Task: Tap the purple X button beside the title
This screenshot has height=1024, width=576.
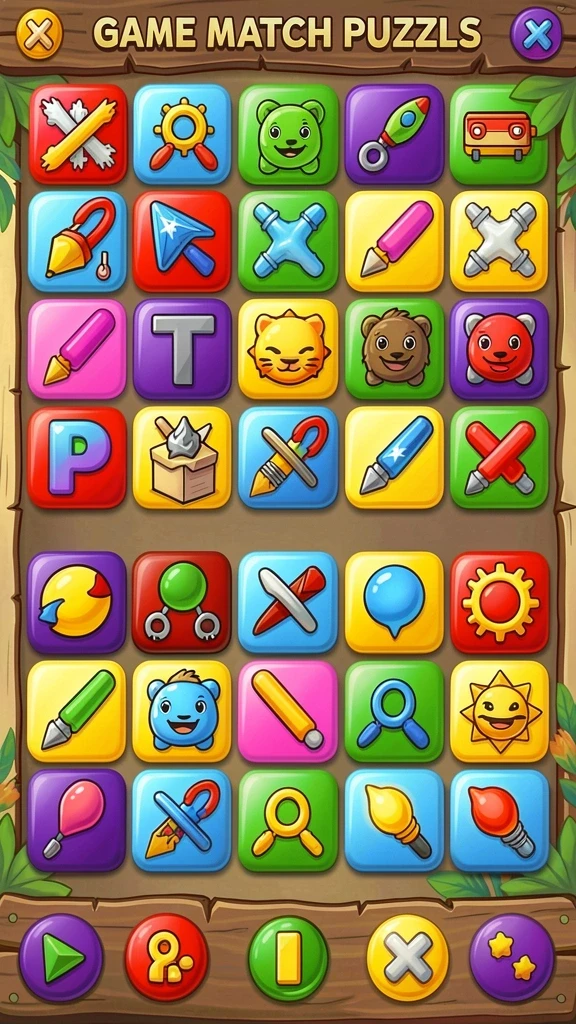Action: pos(536,34)
